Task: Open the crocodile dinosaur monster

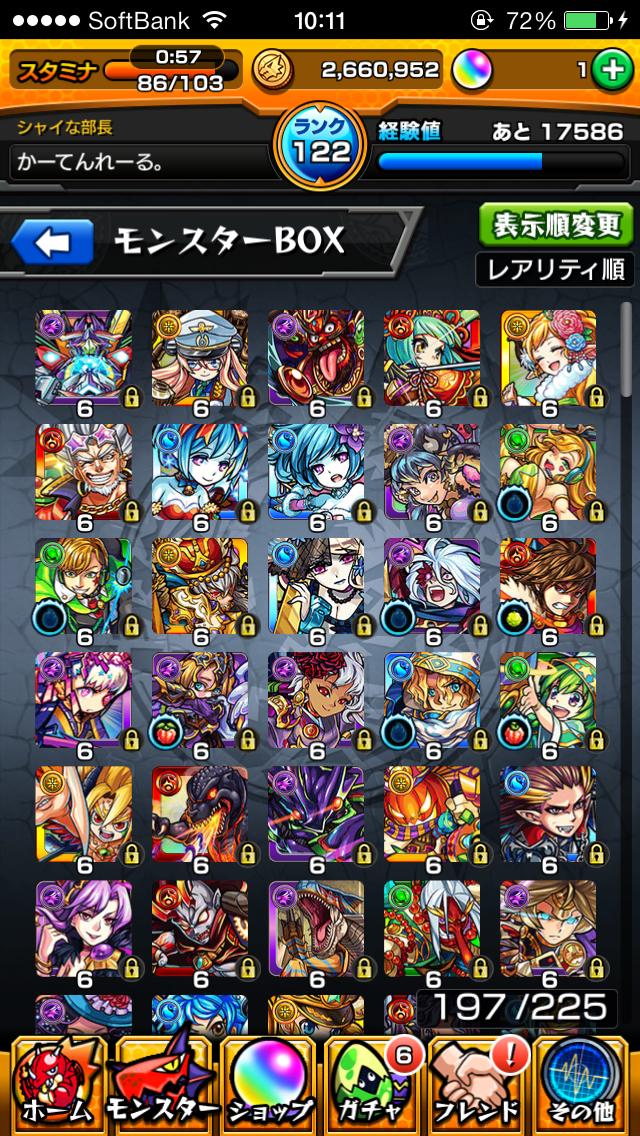Action: point(316,927)
